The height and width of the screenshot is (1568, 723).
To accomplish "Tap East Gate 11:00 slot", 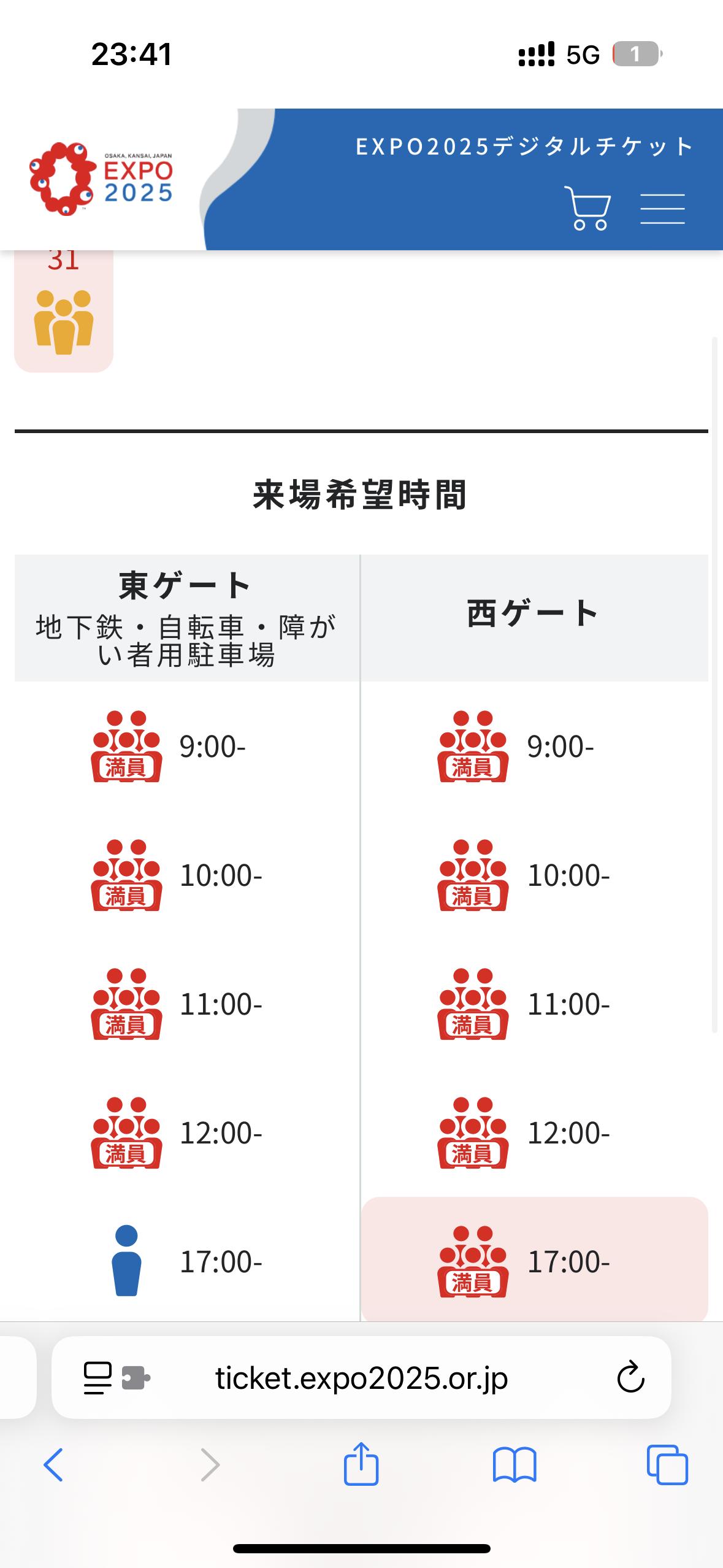I will pyautogui.click(x=186, y=1004).
